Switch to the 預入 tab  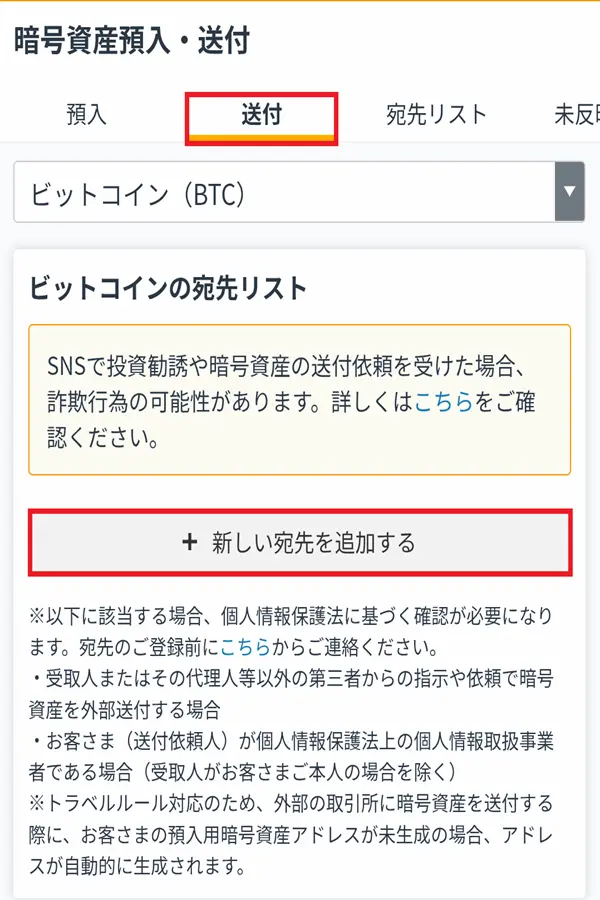pyautogui.click(x=87, y=114)
